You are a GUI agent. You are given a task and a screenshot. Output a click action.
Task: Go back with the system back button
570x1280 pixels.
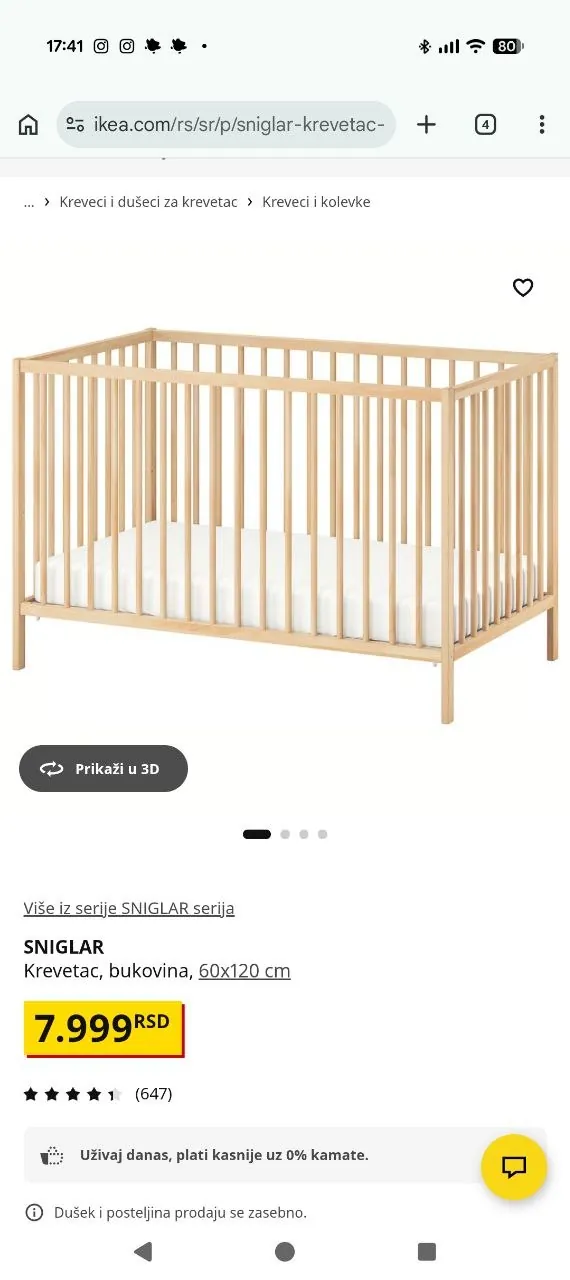coord(143,1251)
